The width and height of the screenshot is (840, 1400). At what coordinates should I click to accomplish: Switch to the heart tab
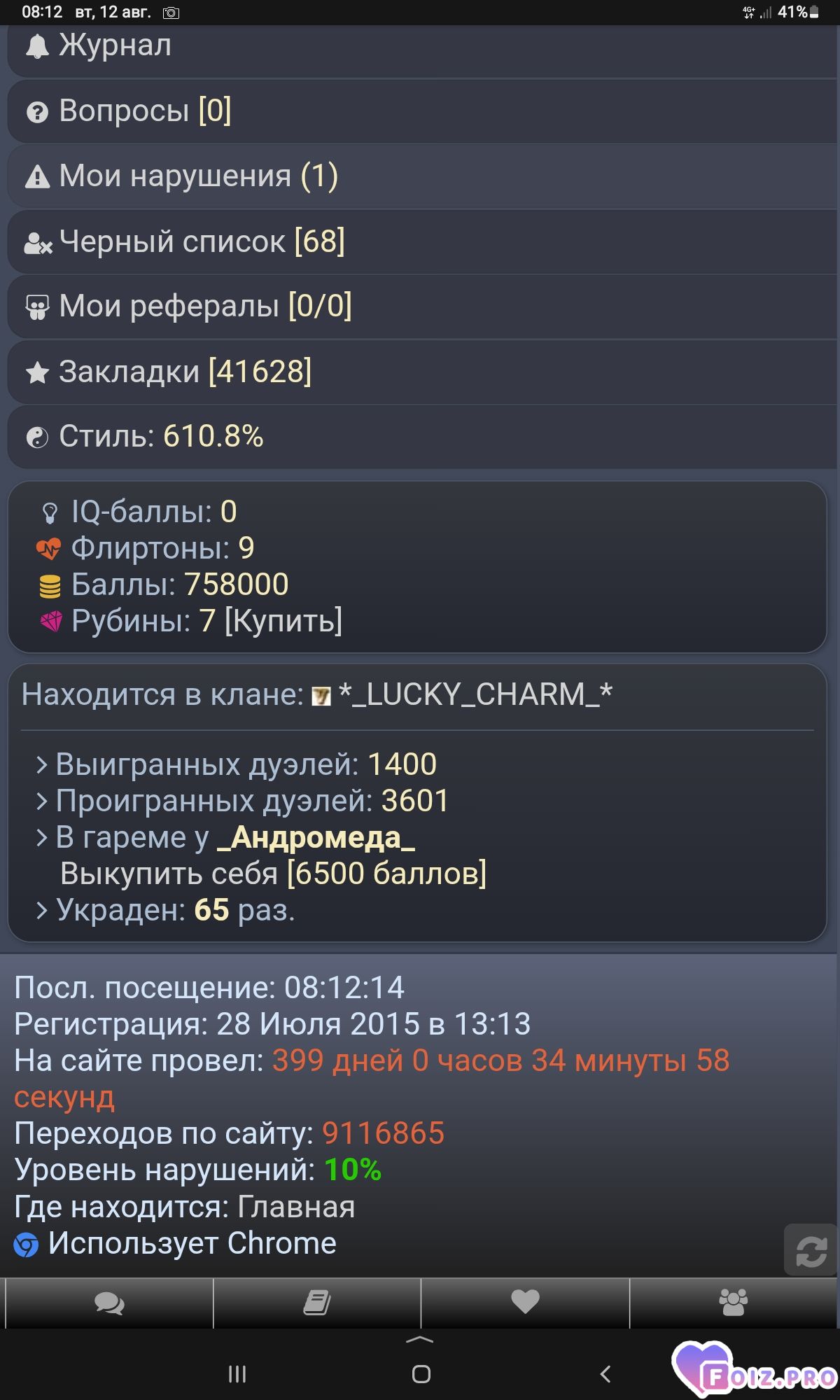coord(525,1303)
